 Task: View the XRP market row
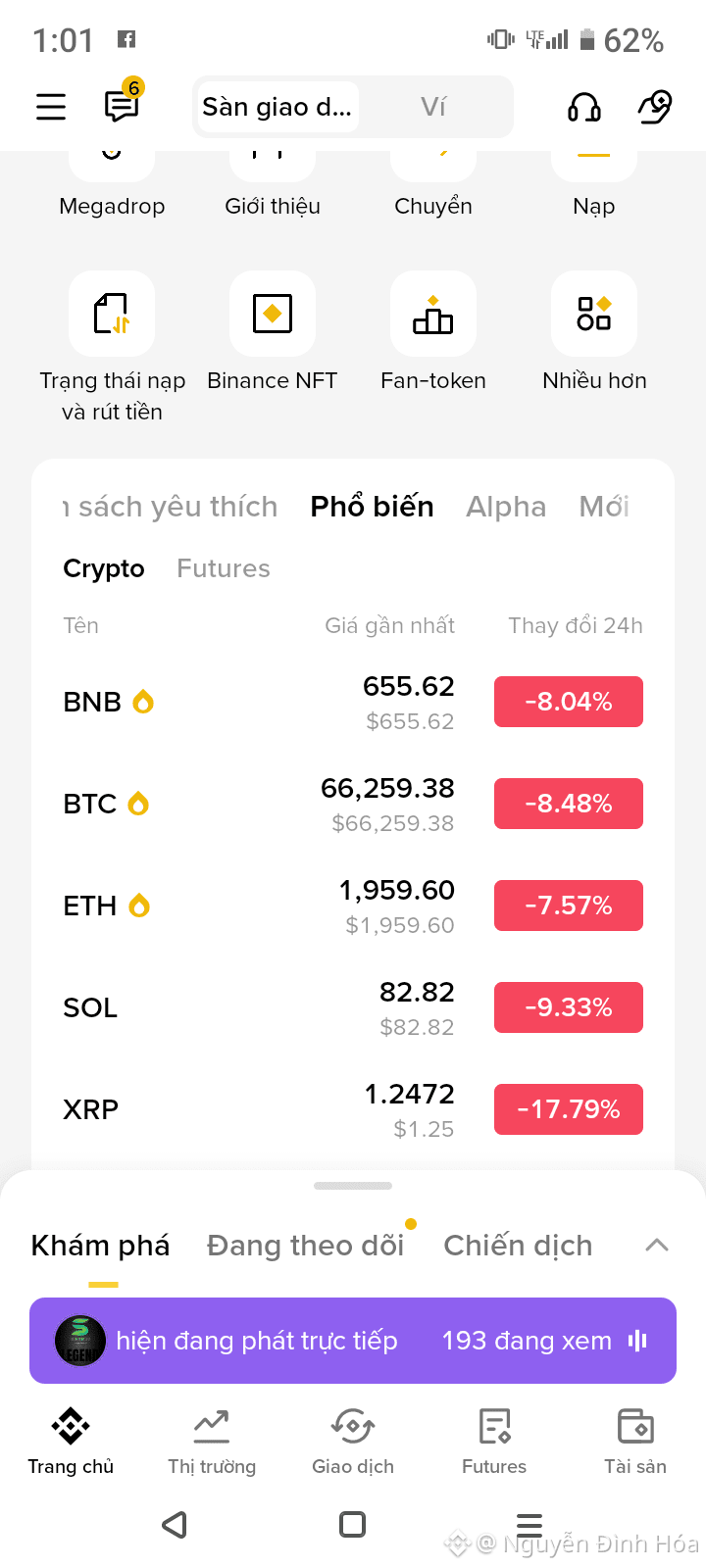(x=353, y=1109)
